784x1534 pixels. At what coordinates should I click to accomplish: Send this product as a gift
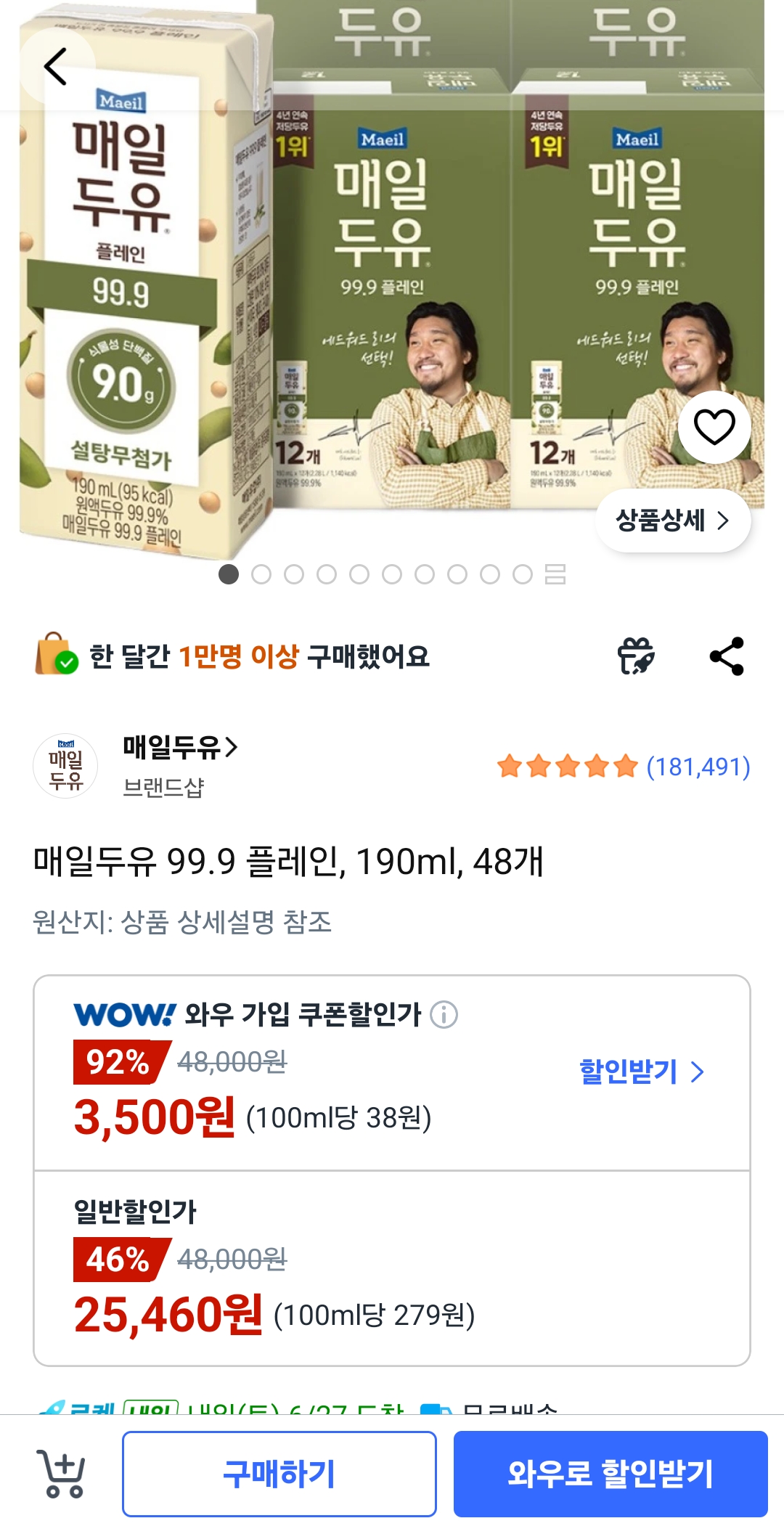pyautogui.click(x=636, y=656)
